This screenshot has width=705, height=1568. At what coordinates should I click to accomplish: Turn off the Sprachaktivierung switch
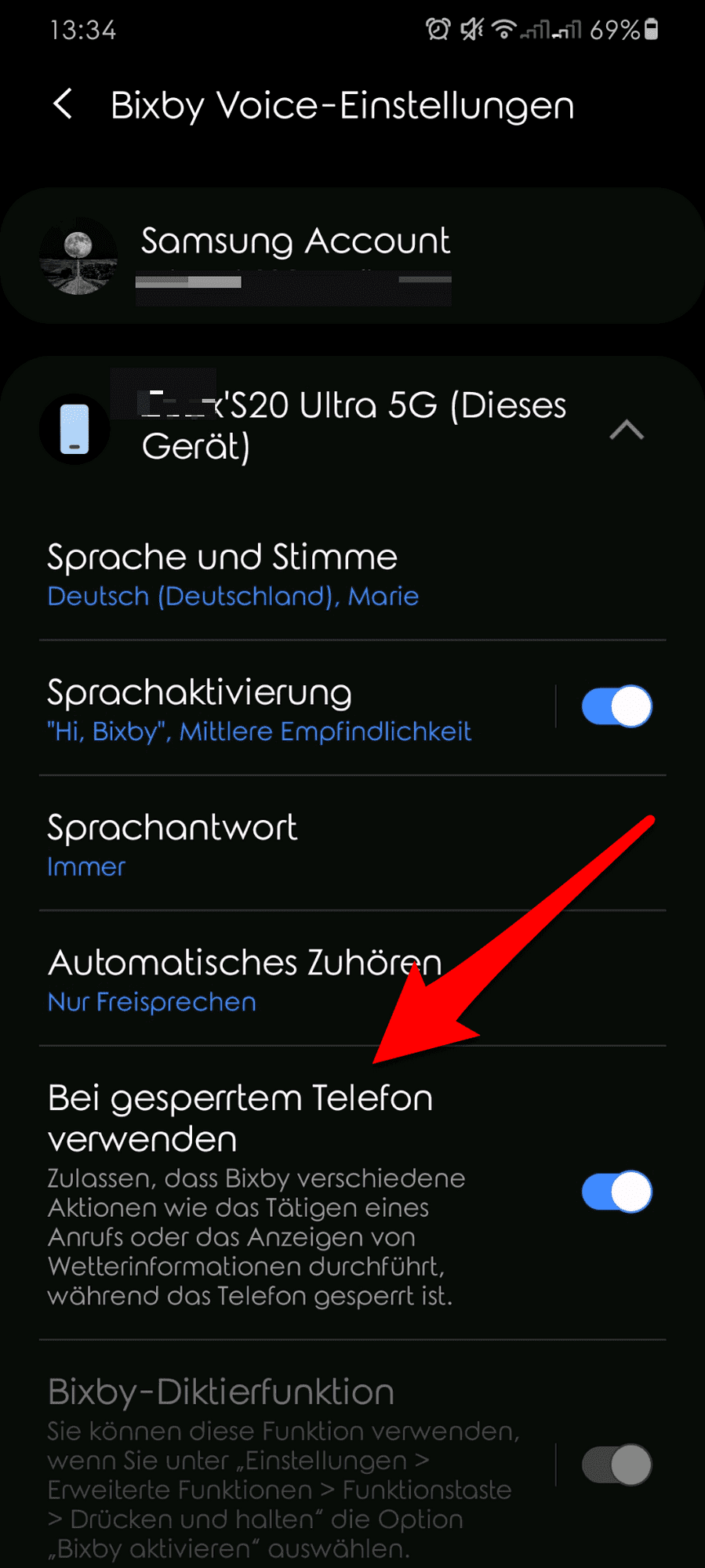pyautogui.click(x=616, y=706)
